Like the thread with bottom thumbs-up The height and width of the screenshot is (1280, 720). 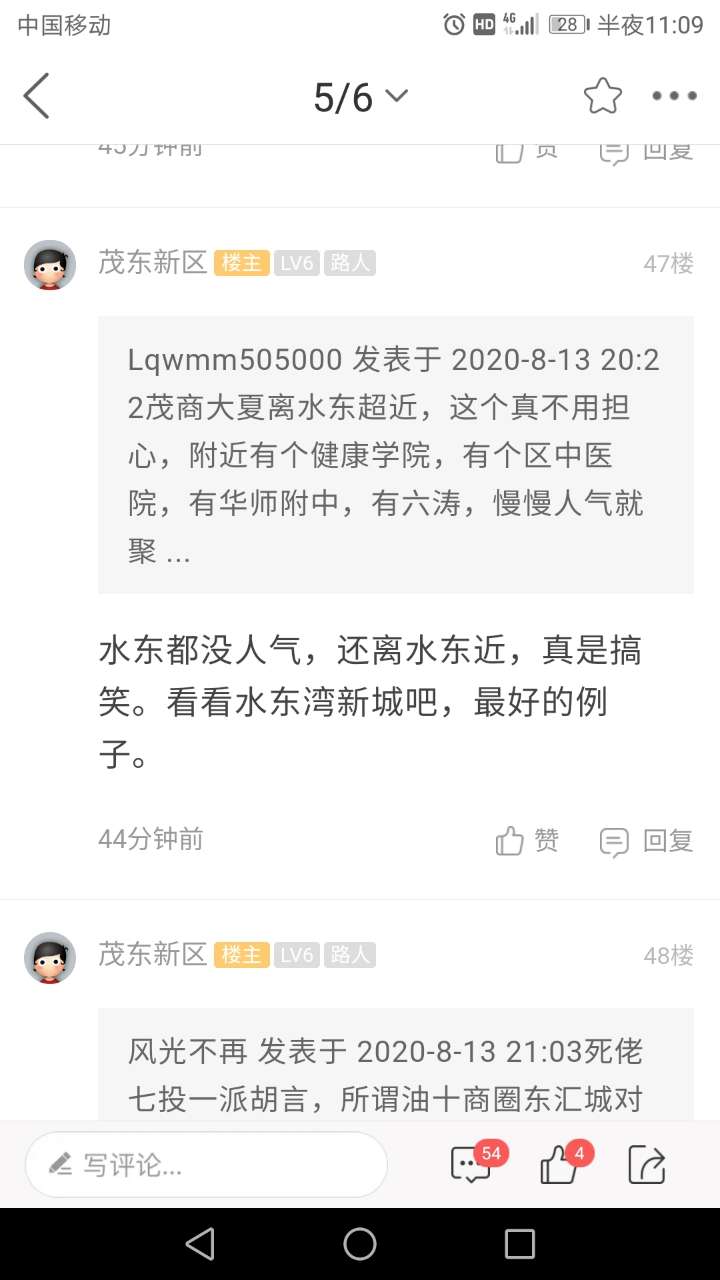[560, 1164]
